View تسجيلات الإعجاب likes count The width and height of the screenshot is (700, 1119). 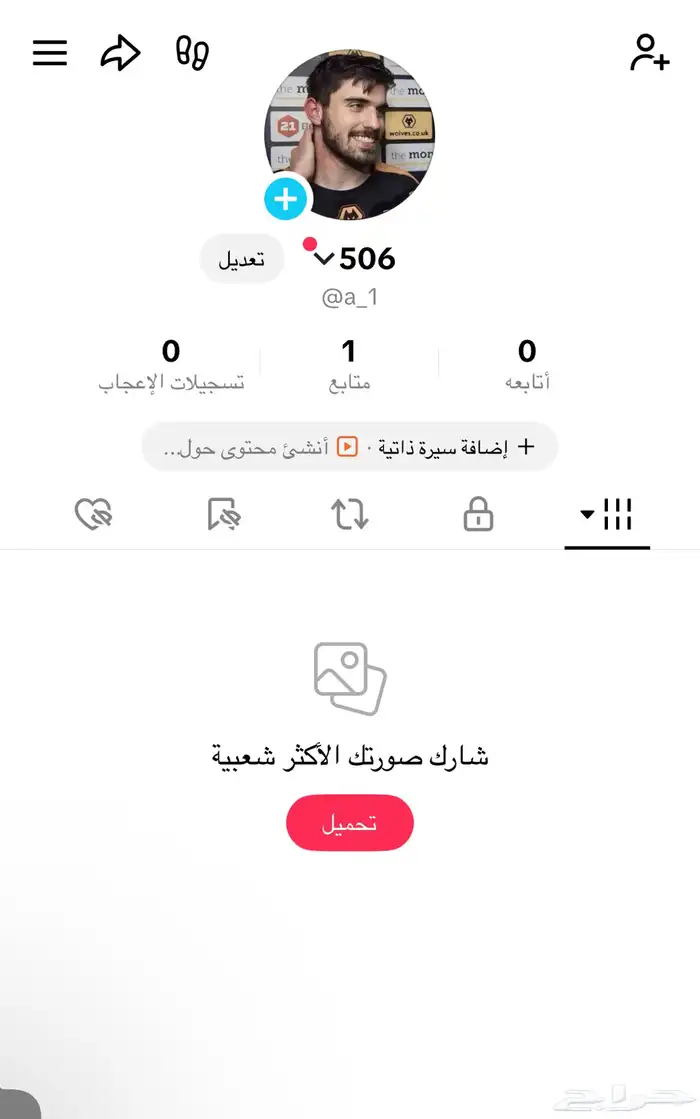coord(171,364)
